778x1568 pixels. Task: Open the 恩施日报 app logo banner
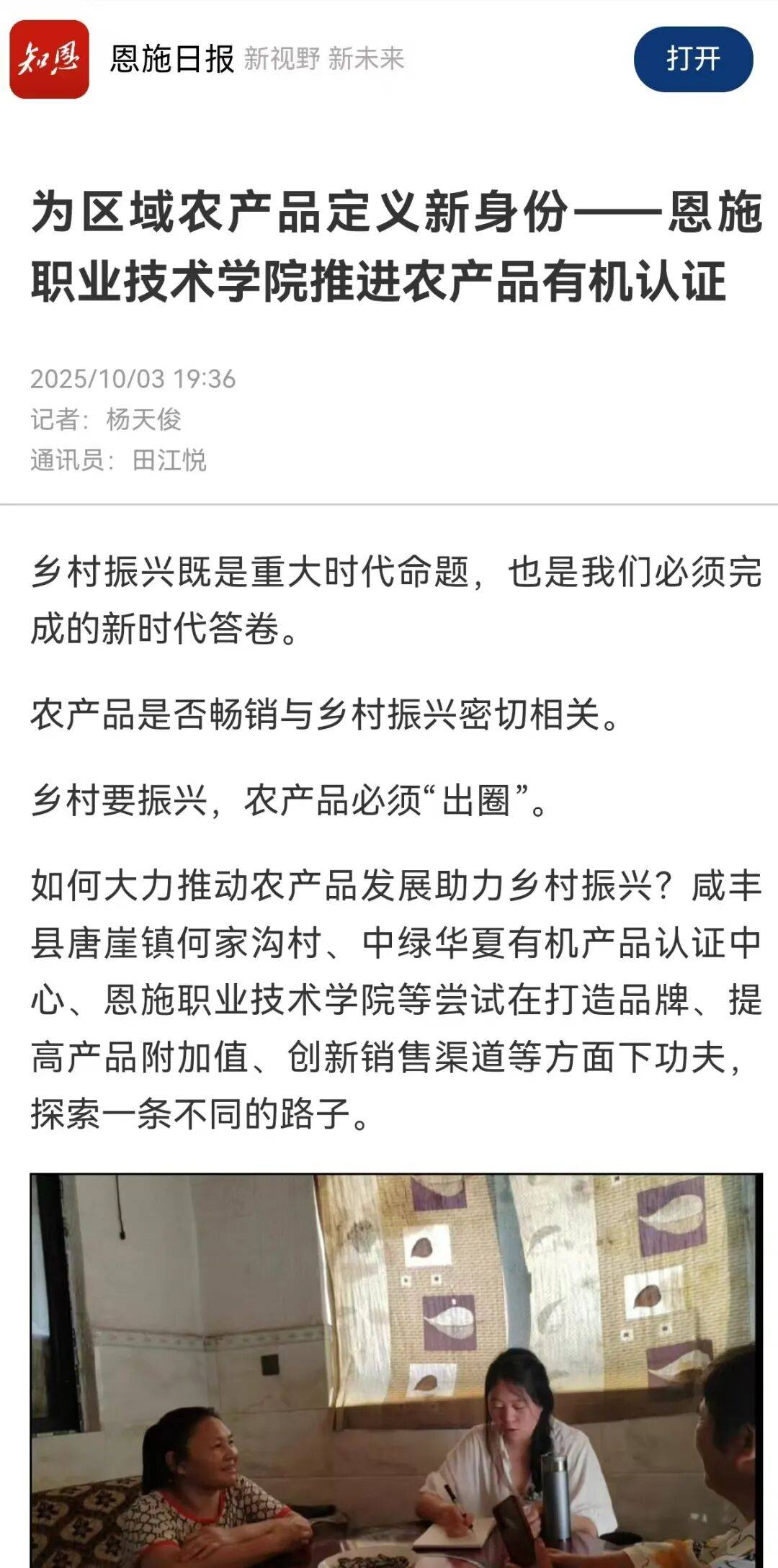(49, 59)
